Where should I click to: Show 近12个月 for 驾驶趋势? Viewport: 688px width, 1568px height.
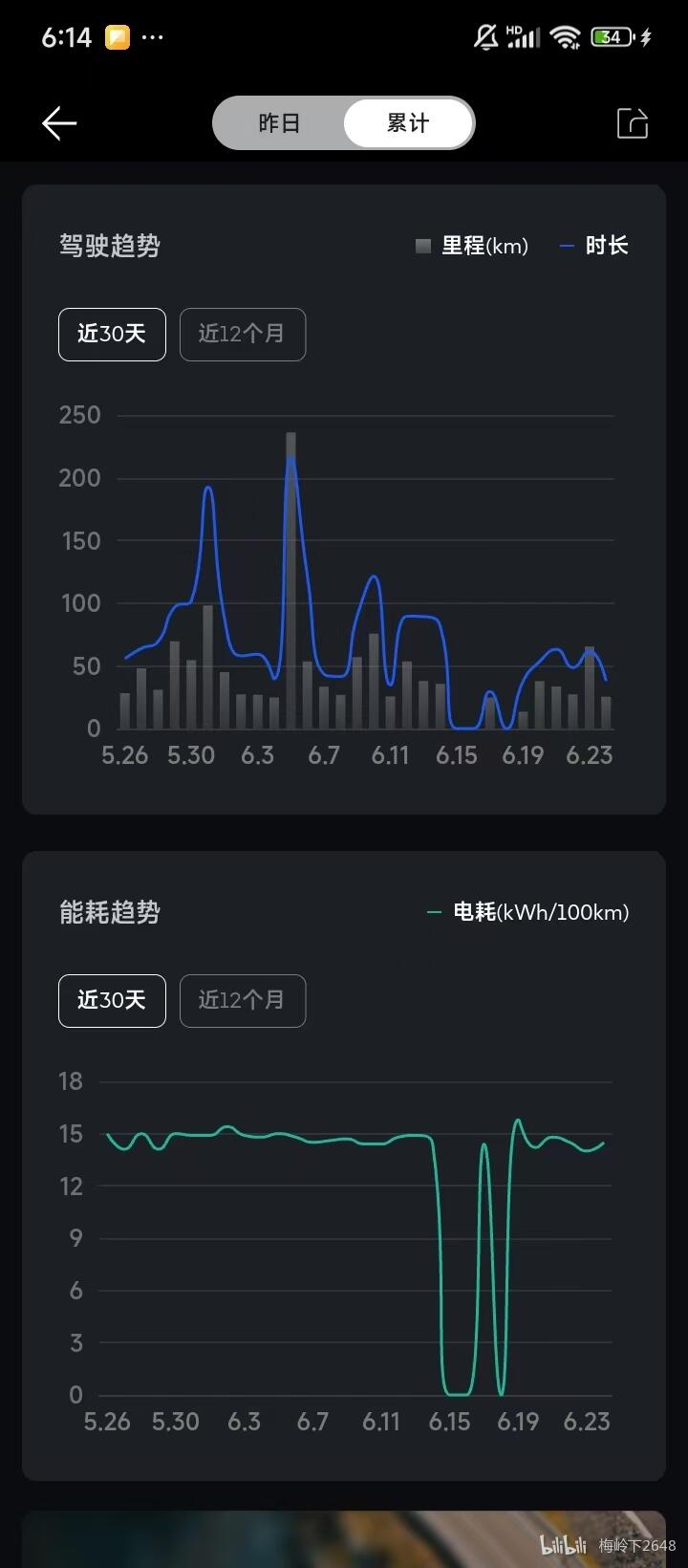(x=243, y=335)
